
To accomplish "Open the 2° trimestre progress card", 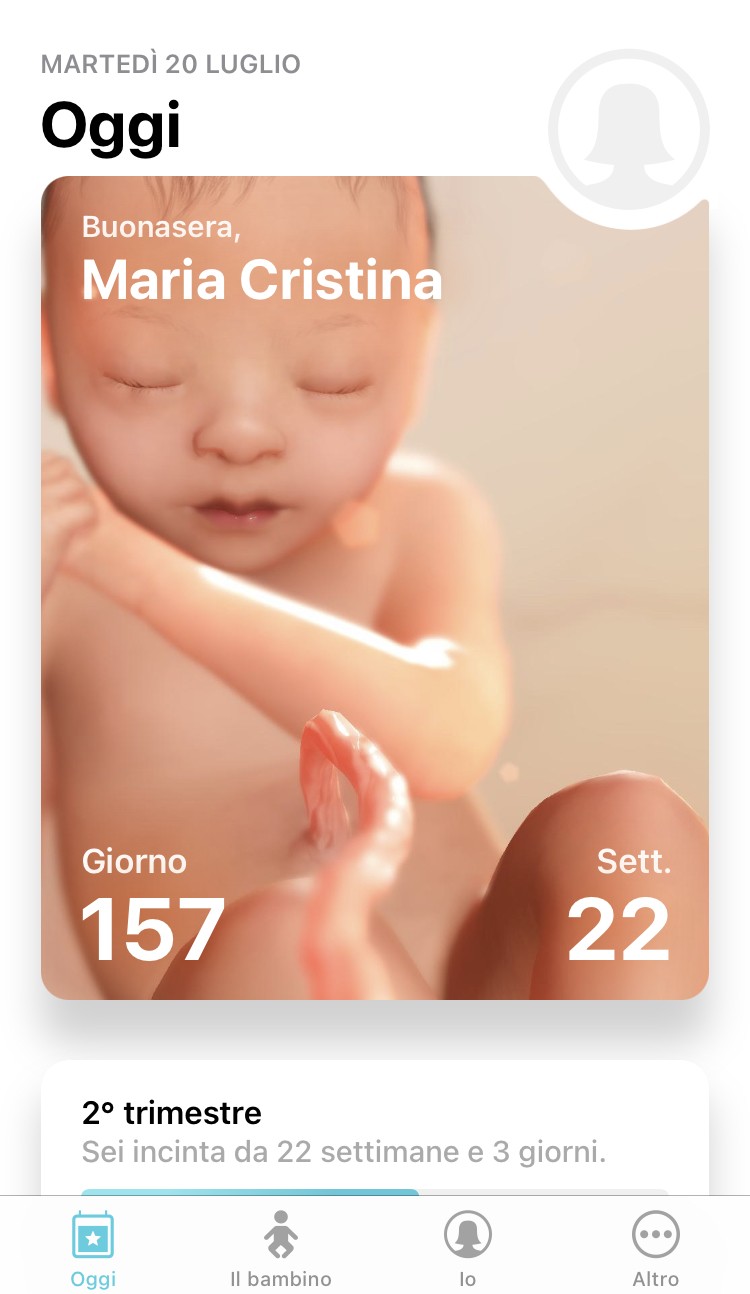I will click(x=374, y=1130).
